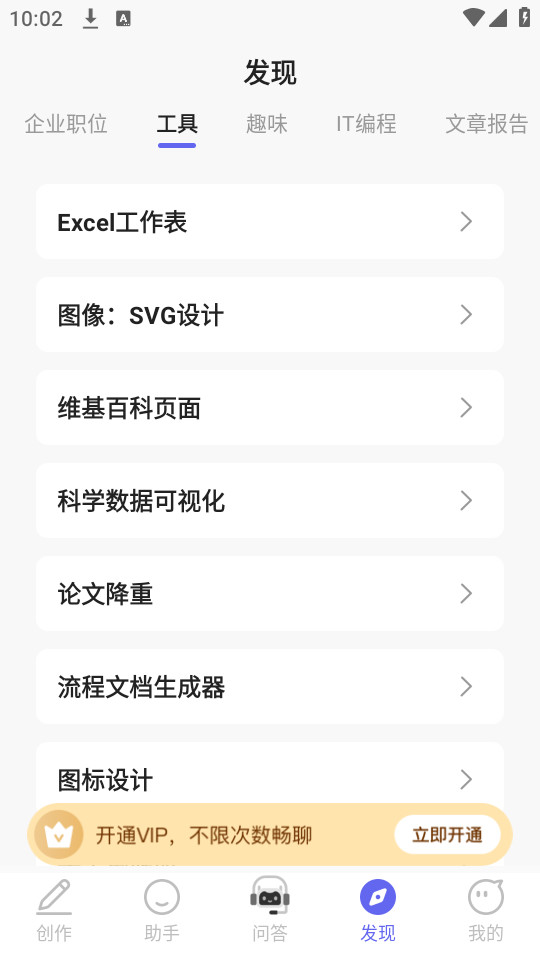This screenshot has width=540, height=960.
Task: Open the 问答 tab
Action: pyautogui.click(x=270, y=911)
